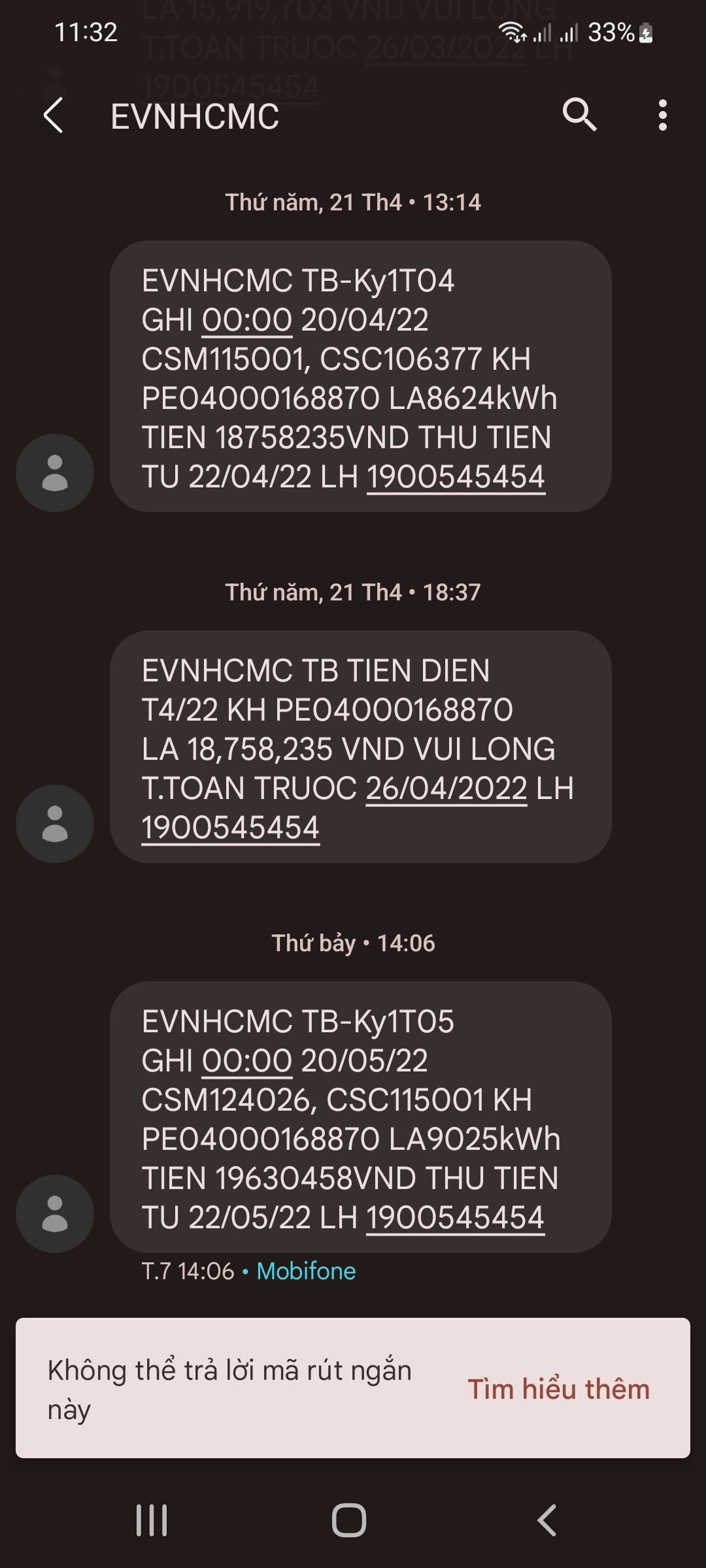Go back from the EVNHCMC conversation
706x1568 pixels.
coord(54,116)
